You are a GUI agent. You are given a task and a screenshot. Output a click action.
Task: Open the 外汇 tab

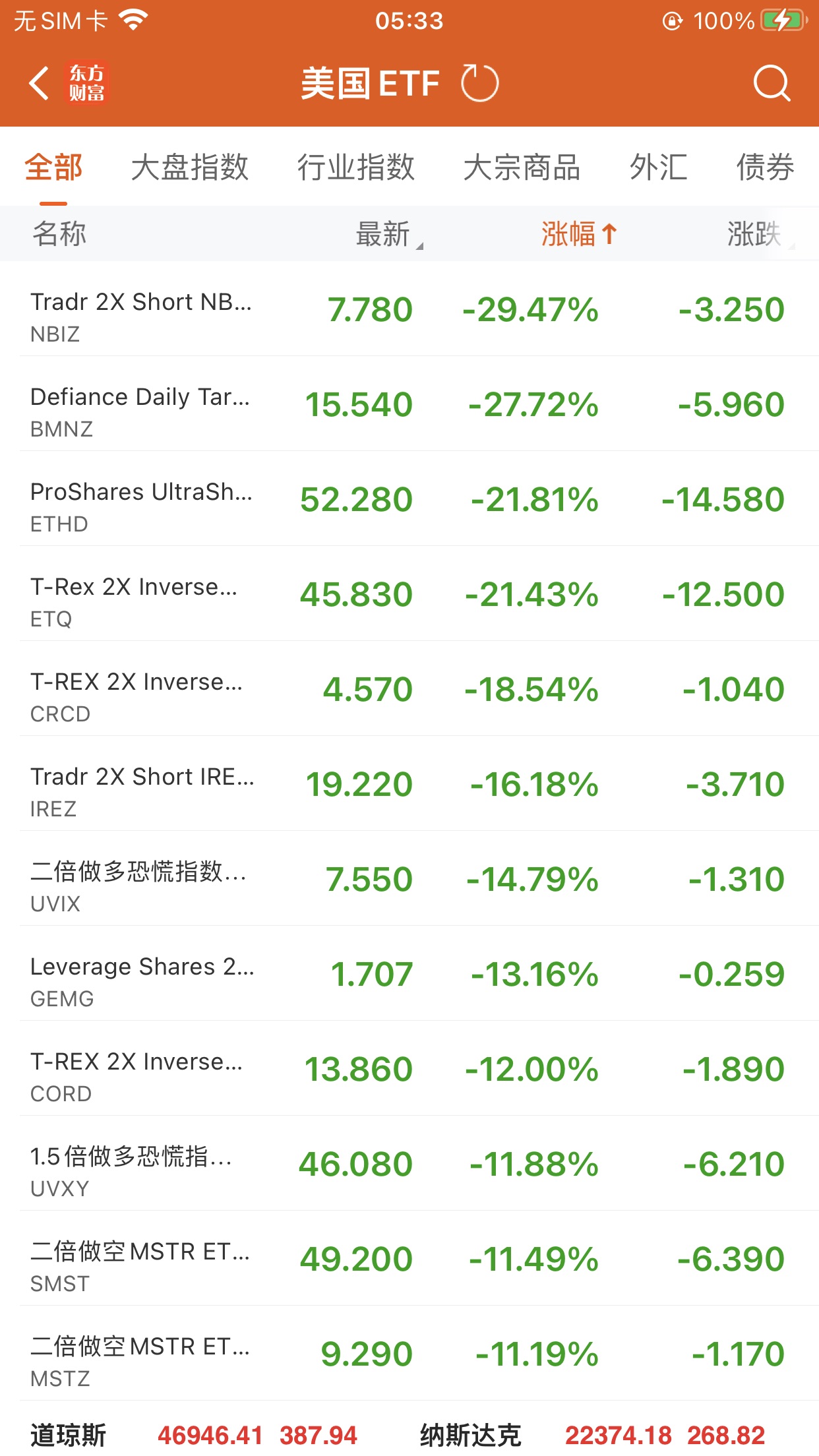[x=658, y=167]
